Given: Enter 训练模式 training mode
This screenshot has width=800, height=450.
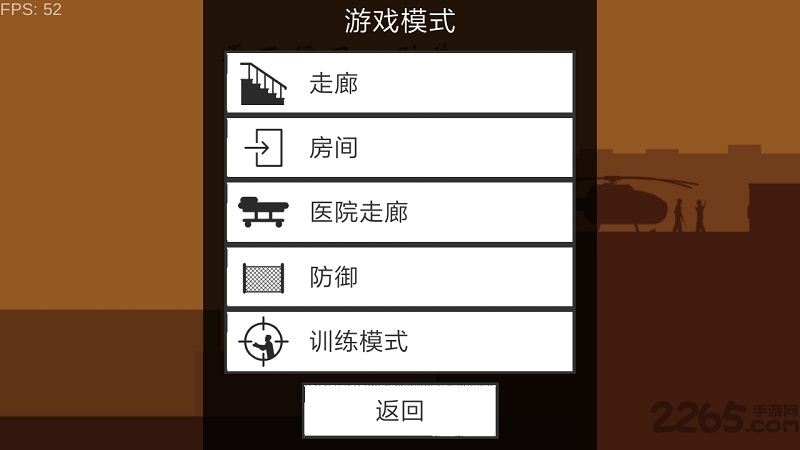Looking at the screenshot, I should coord(400,342).
